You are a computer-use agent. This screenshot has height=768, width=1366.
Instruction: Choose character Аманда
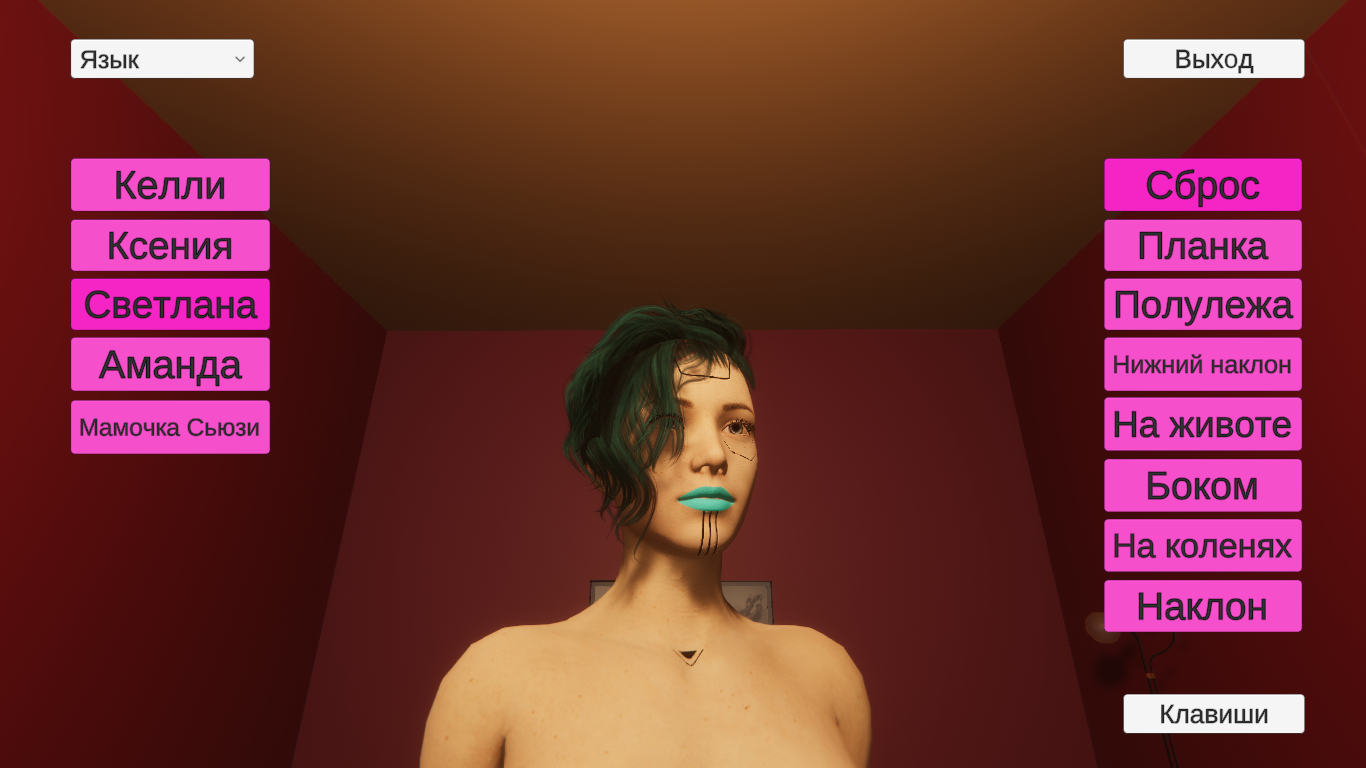[x=170, y=364]
